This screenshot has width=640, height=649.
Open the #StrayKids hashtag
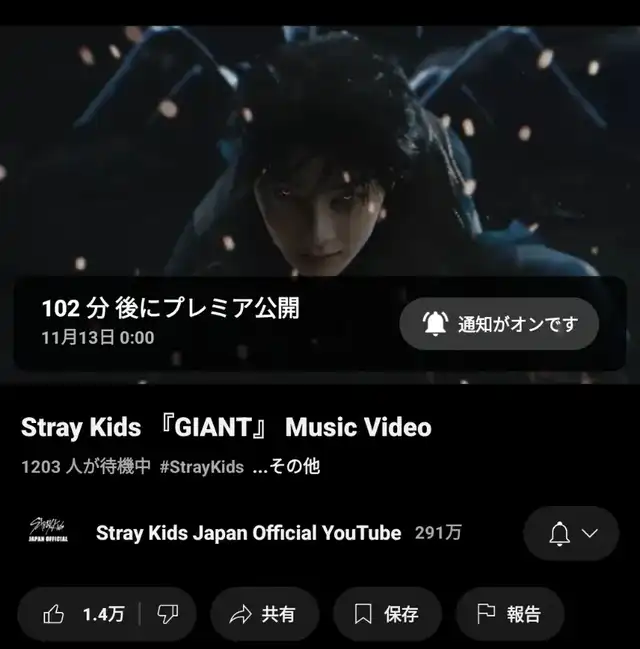(x=202, y=467)
